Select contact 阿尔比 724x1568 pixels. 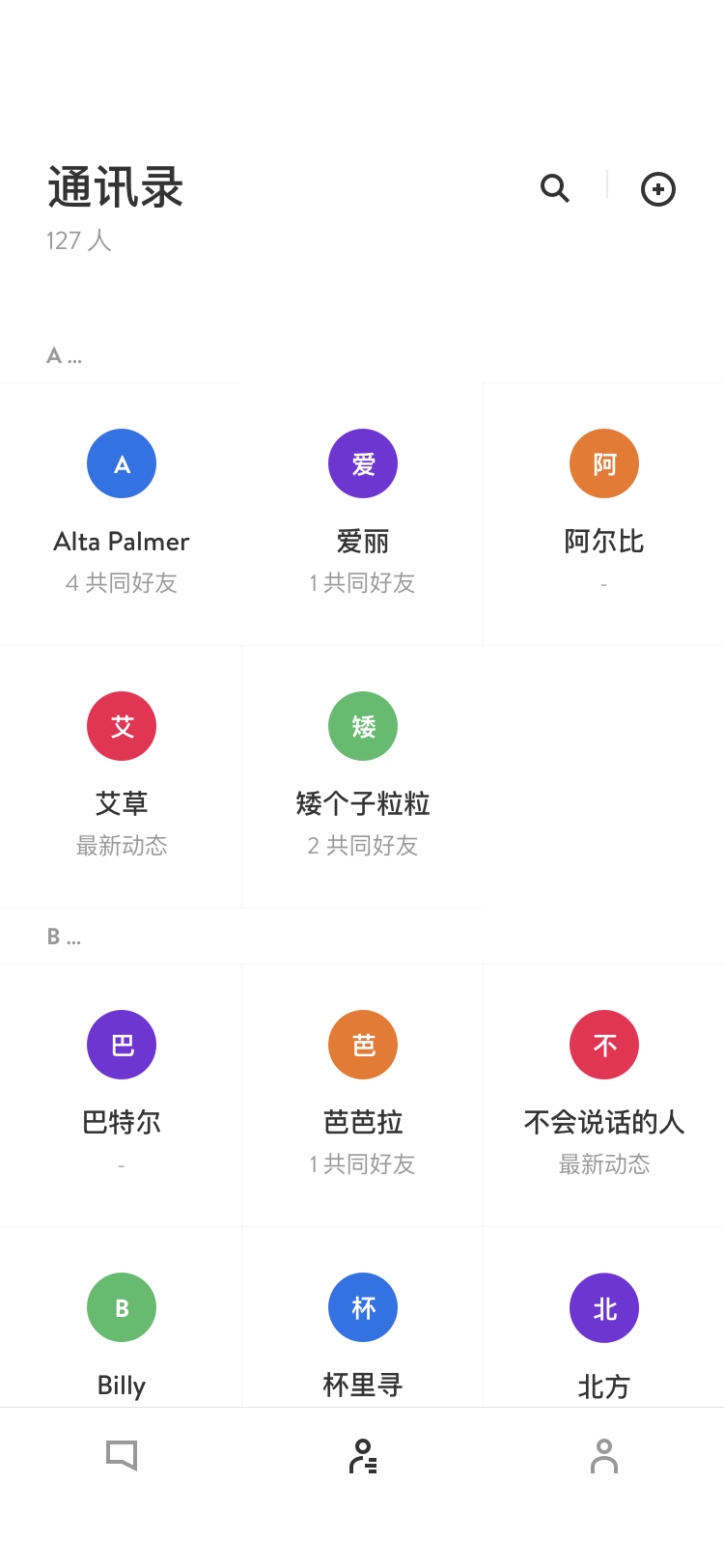pos(603,514)
